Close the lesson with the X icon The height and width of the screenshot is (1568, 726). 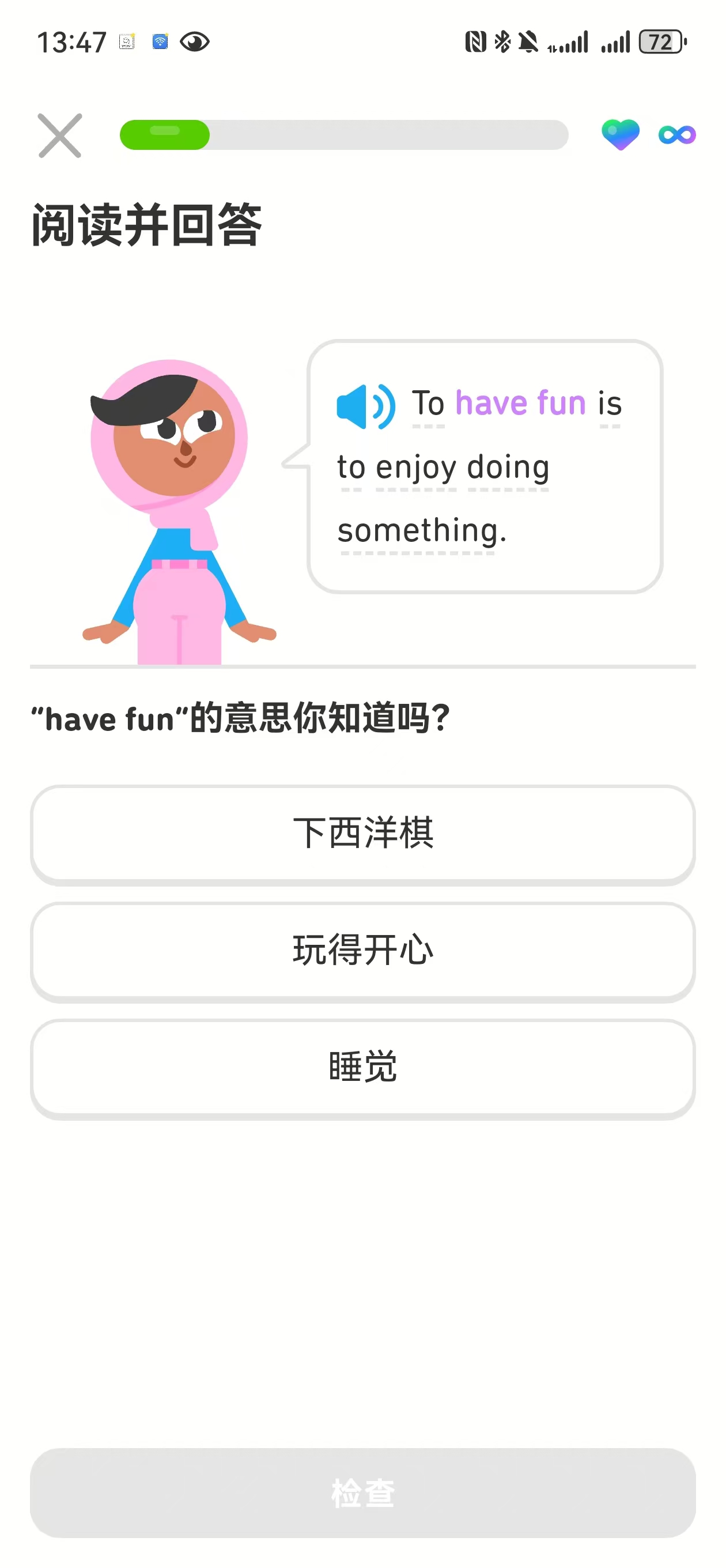pos(60,135)
